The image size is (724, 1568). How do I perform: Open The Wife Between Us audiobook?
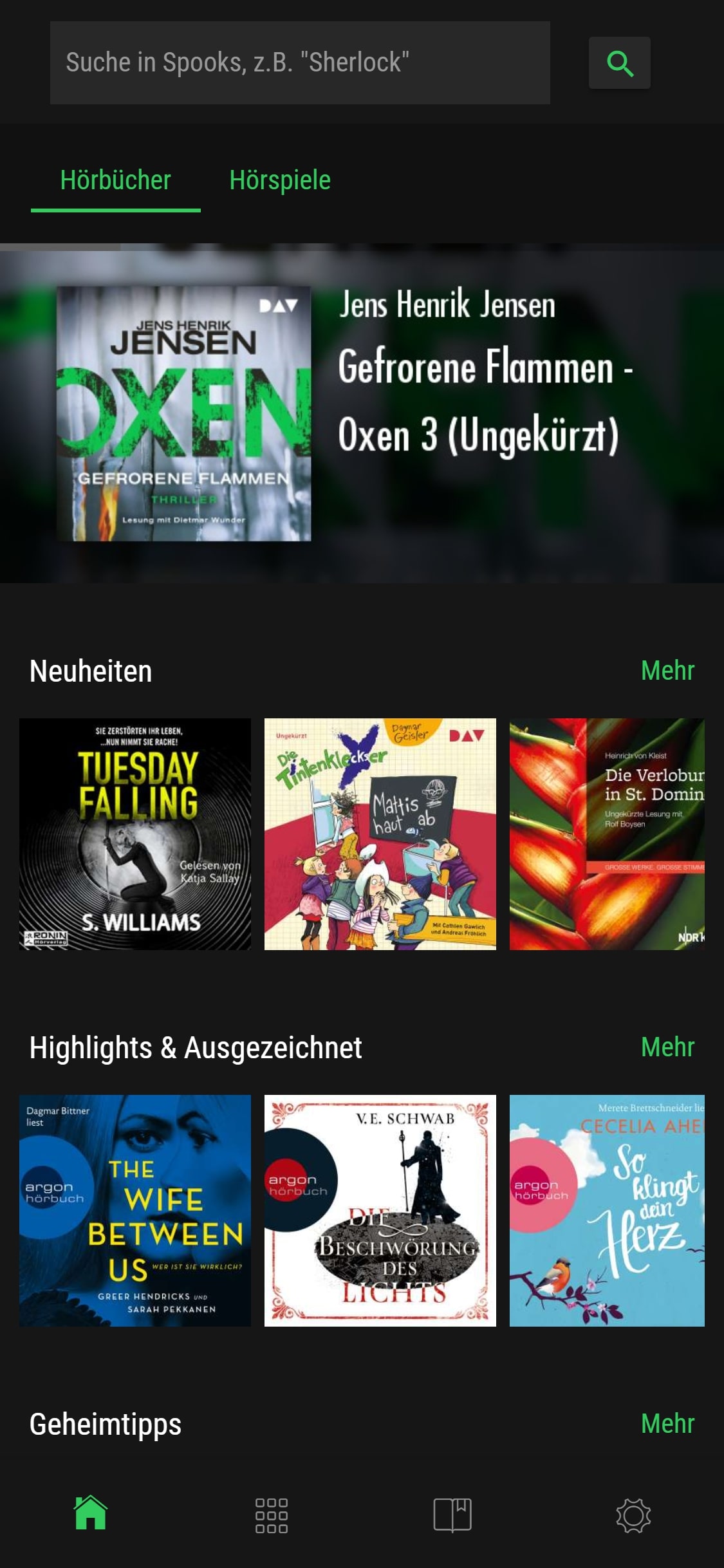135,1210
